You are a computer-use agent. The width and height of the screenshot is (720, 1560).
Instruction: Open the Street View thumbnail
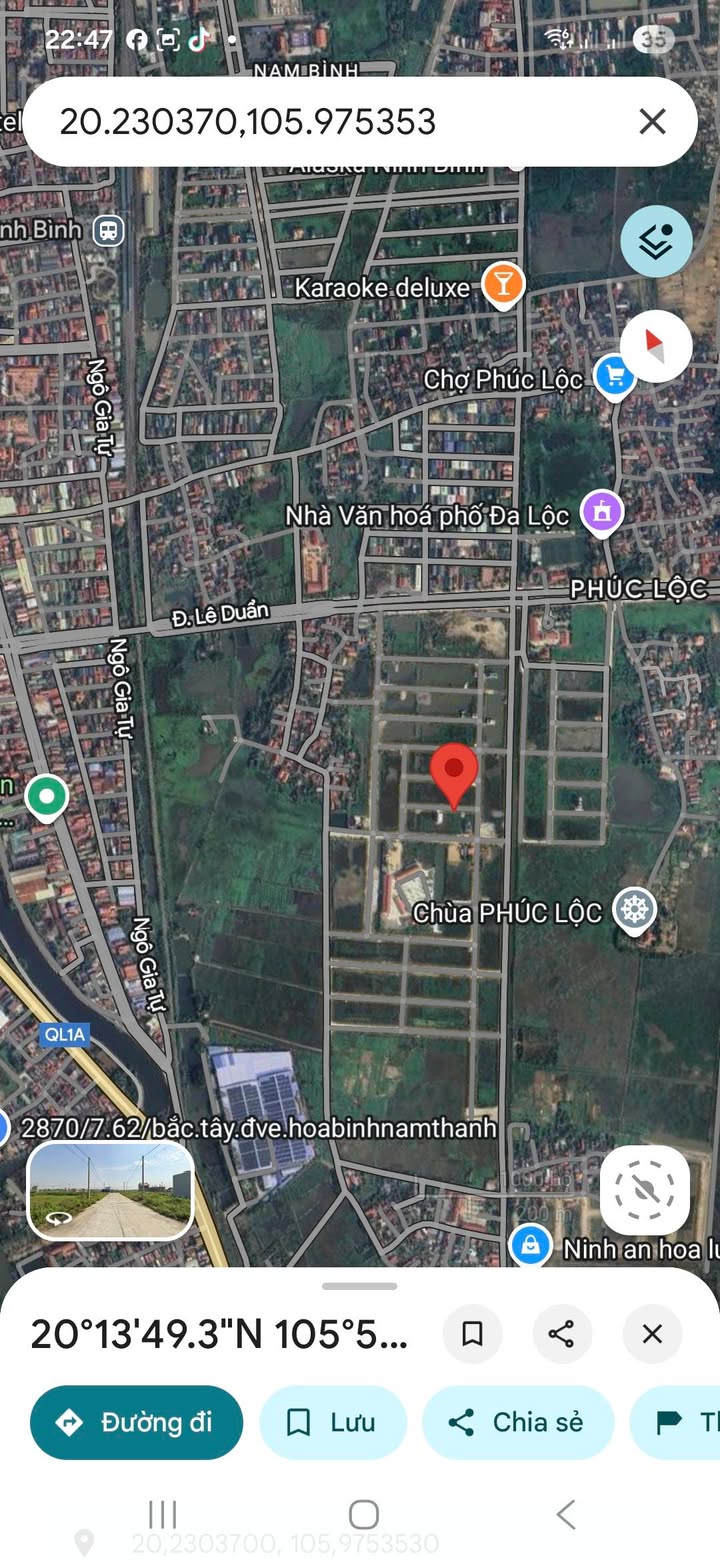pyautogui.click(x=110, y=1191)
